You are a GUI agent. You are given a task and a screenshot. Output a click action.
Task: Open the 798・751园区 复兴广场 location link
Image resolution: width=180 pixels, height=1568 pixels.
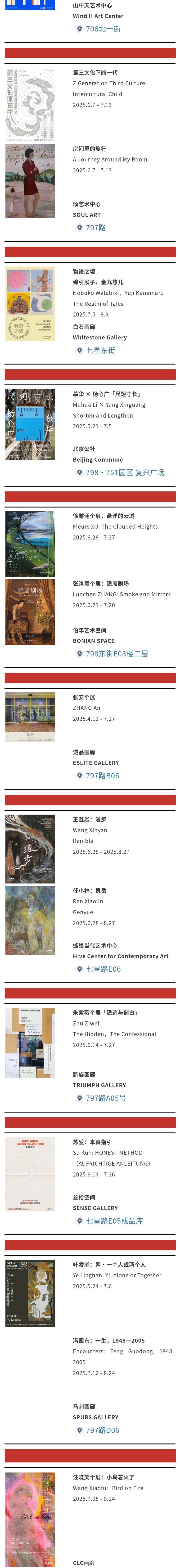125,472
